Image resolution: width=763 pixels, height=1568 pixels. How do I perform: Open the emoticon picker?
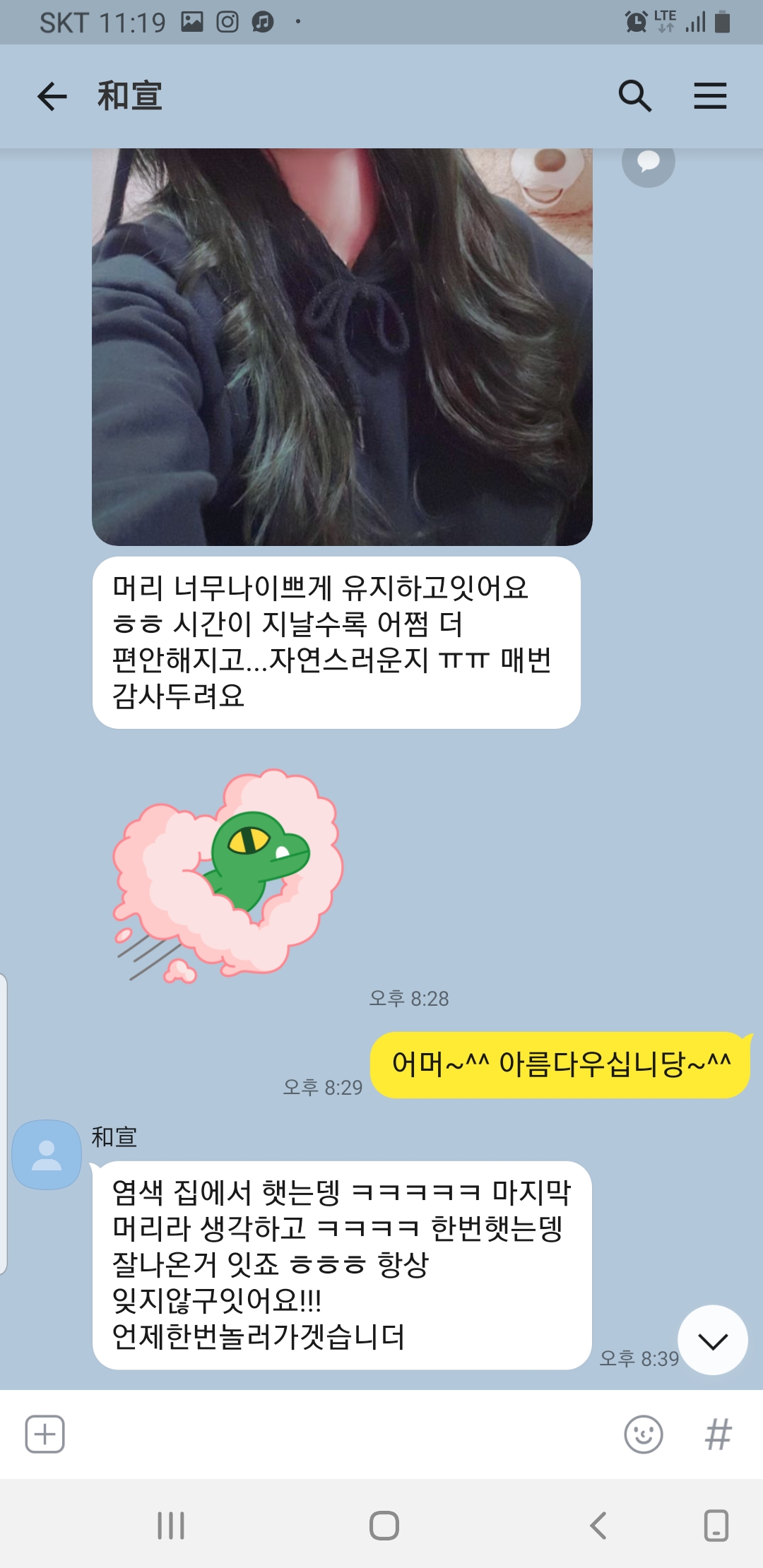point(643,1435)
